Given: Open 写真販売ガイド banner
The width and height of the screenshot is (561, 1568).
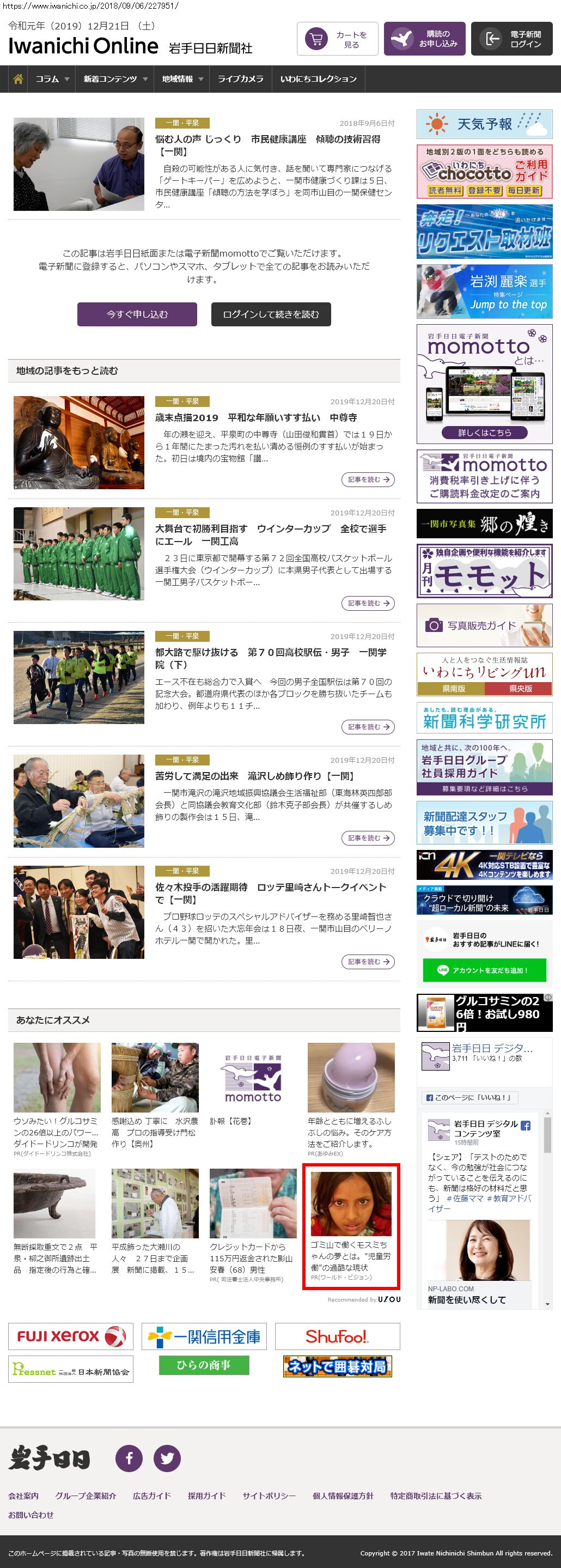Looking at the screenshot, I should 484,625.
